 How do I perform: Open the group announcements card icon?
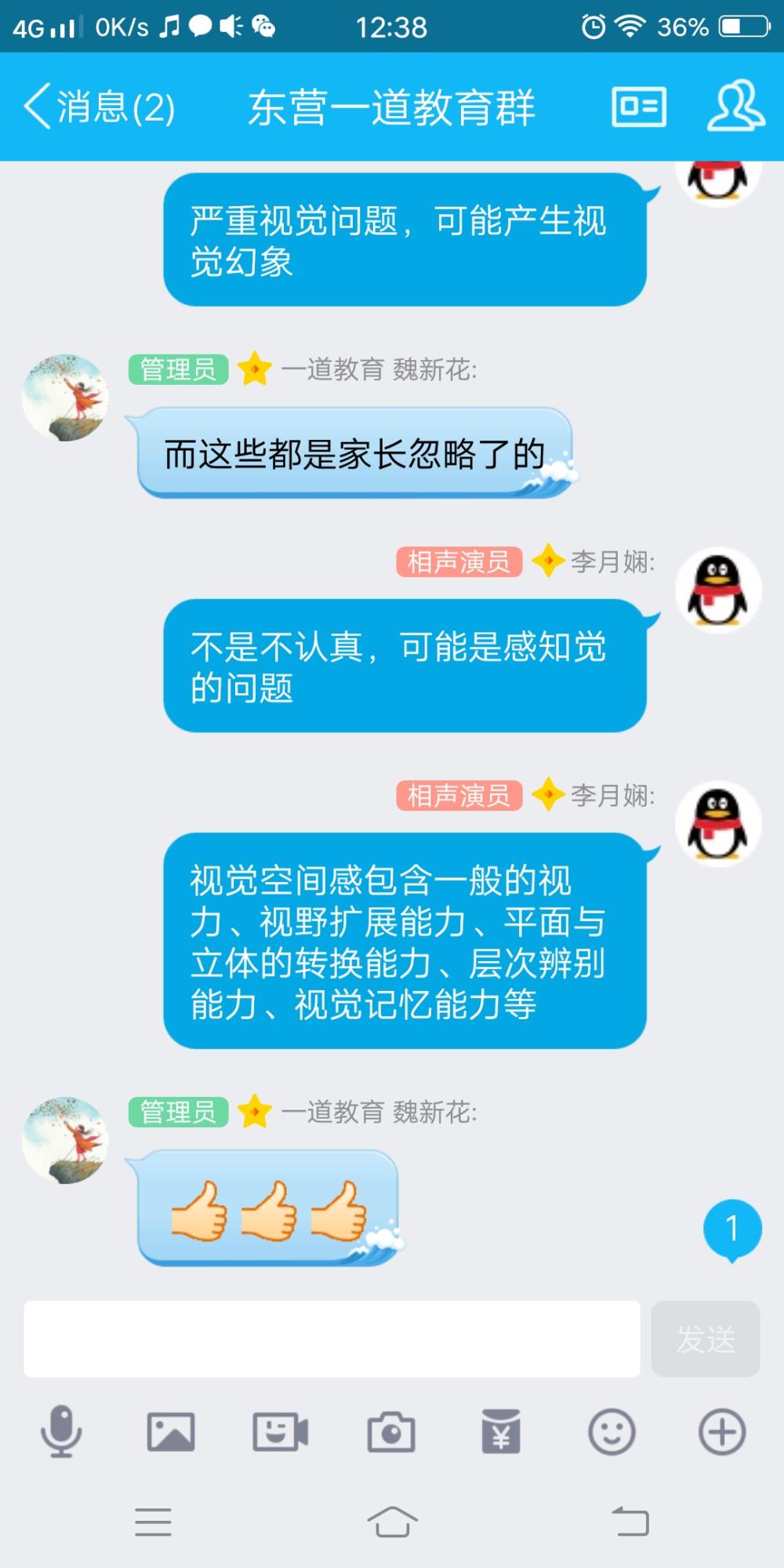(639, 107)
